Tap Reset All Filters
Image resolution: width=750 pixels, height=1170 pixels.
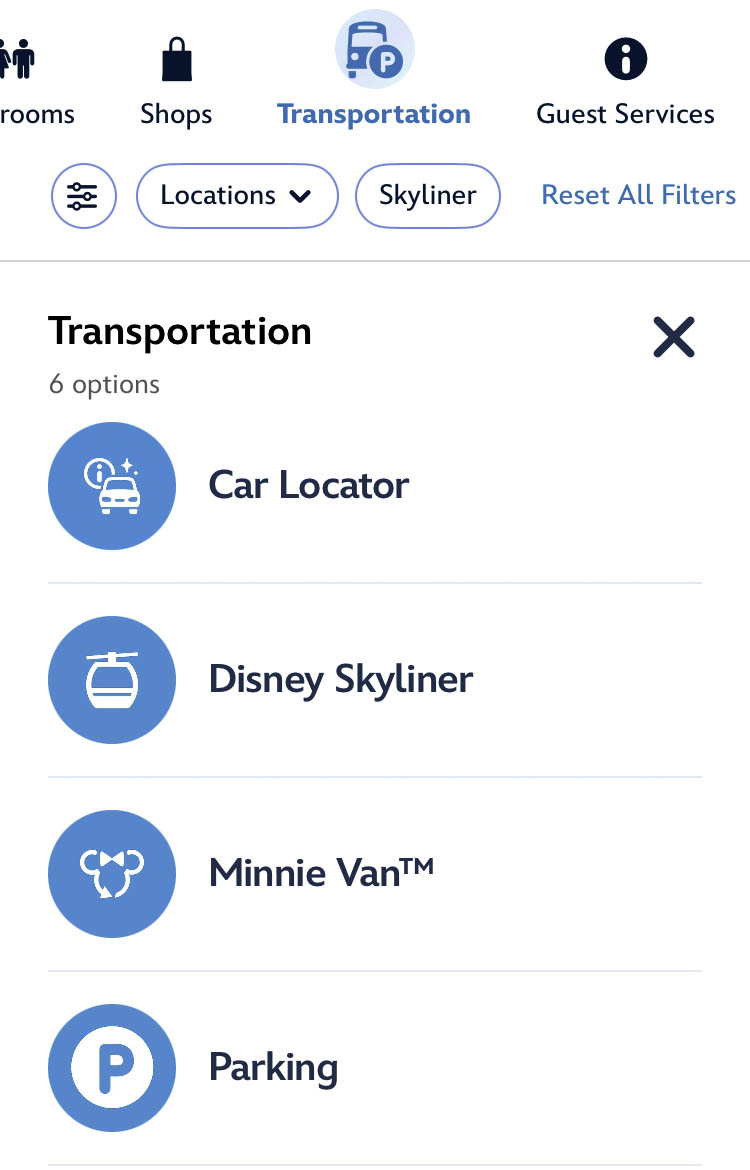638,195
